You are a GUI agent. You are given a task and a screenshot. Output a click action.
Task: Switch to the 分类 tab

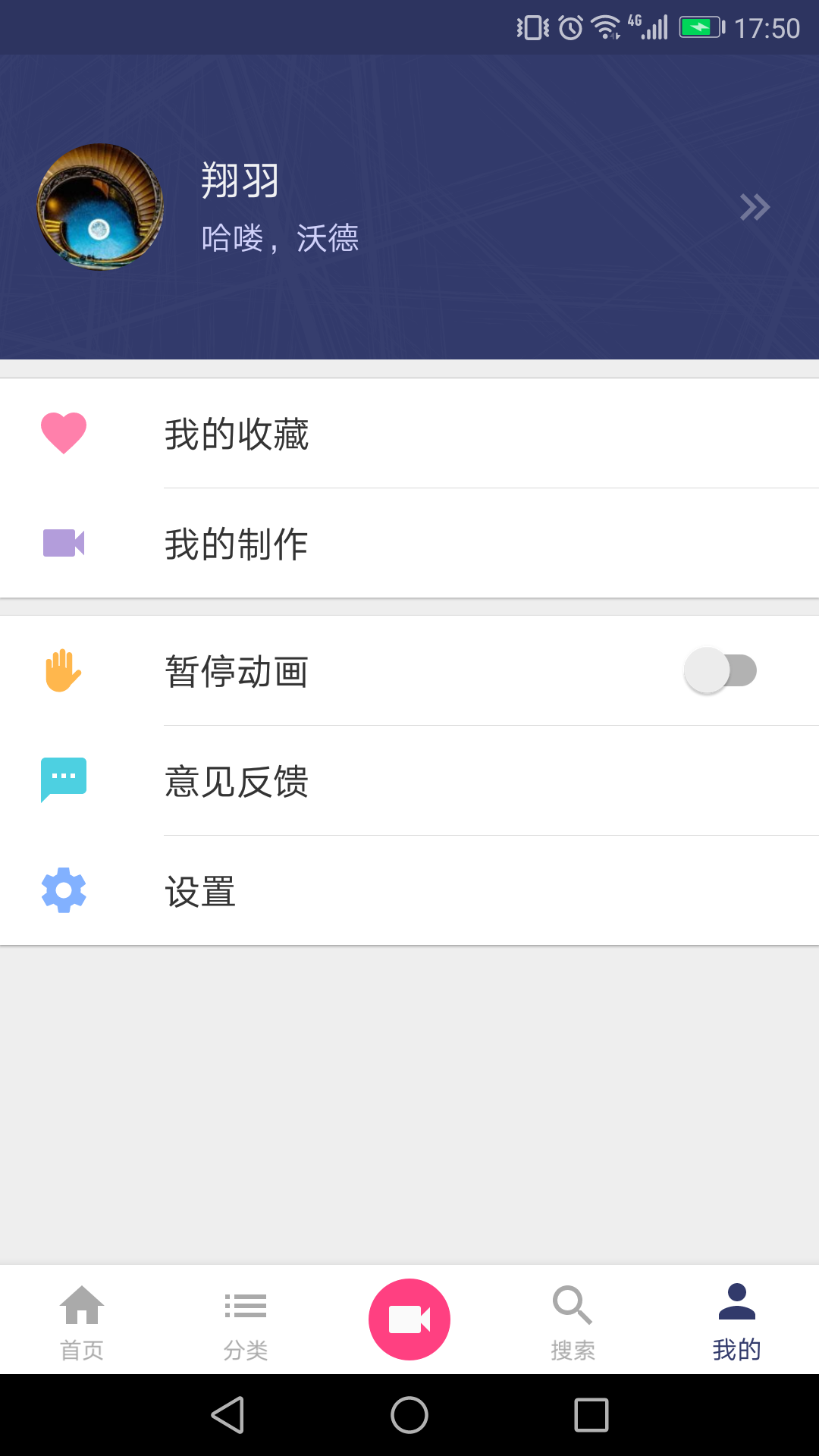tap(246, 1320)
